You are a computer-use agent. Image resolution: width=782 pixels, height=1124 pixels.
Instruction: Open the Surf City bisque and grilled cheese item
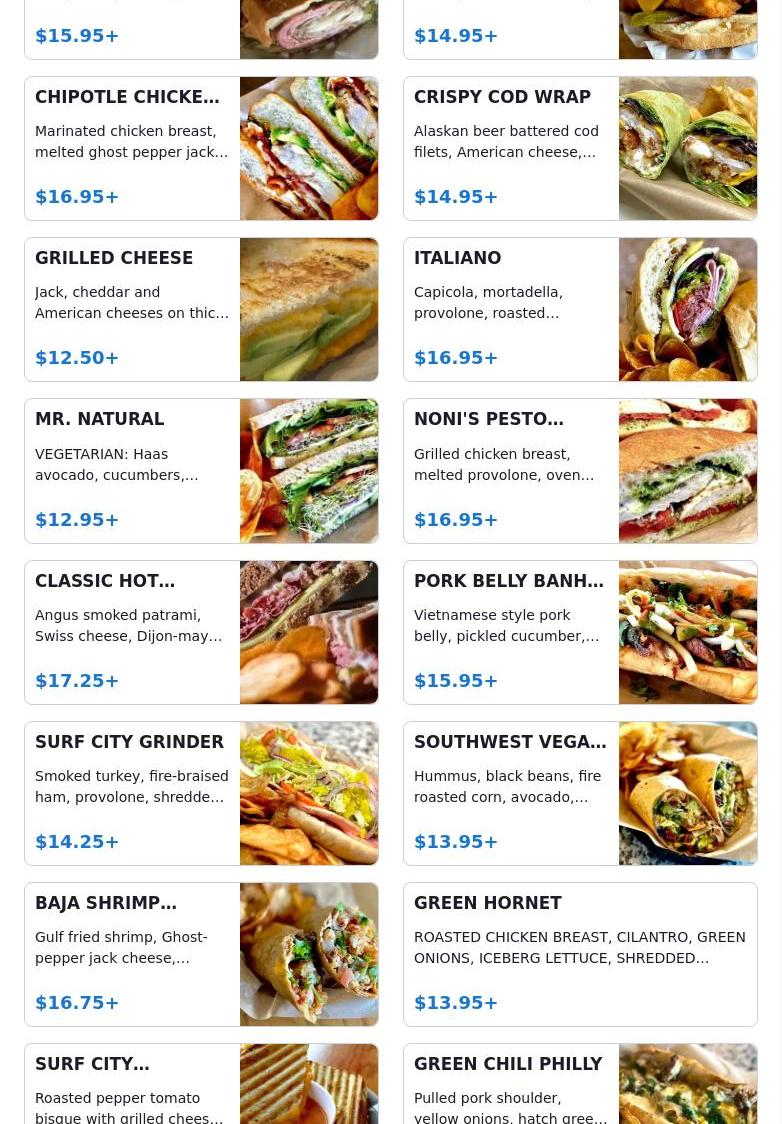pos(201,1085)
